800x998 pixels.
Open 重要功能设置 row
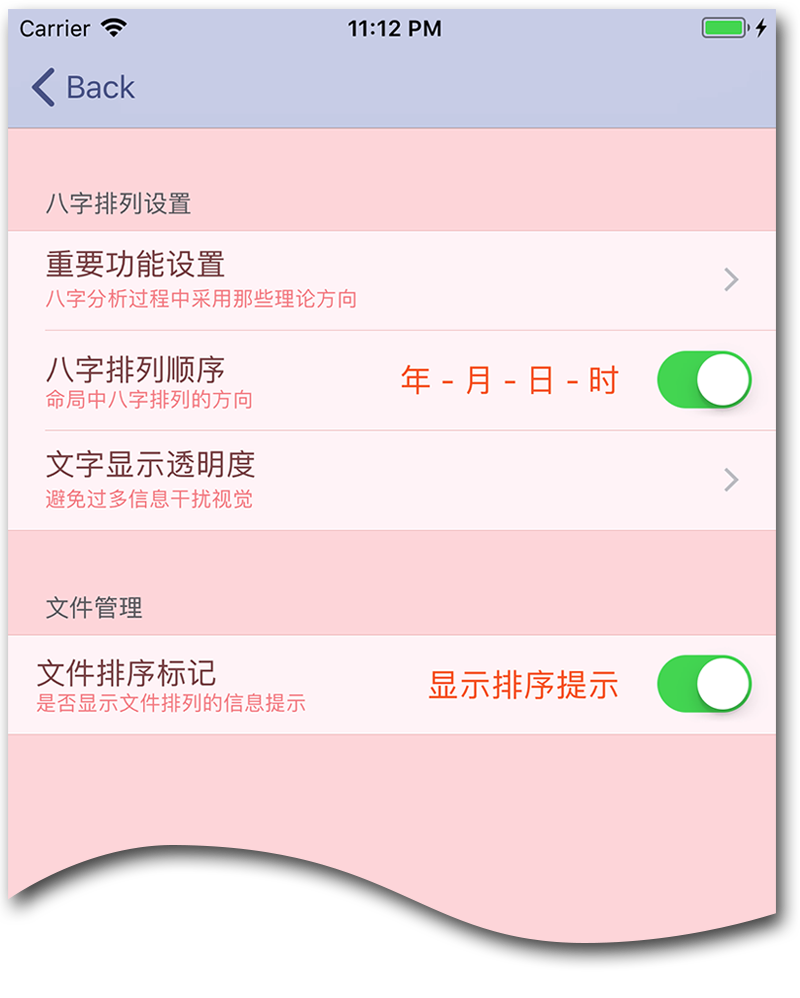click(x=390, y=280)
